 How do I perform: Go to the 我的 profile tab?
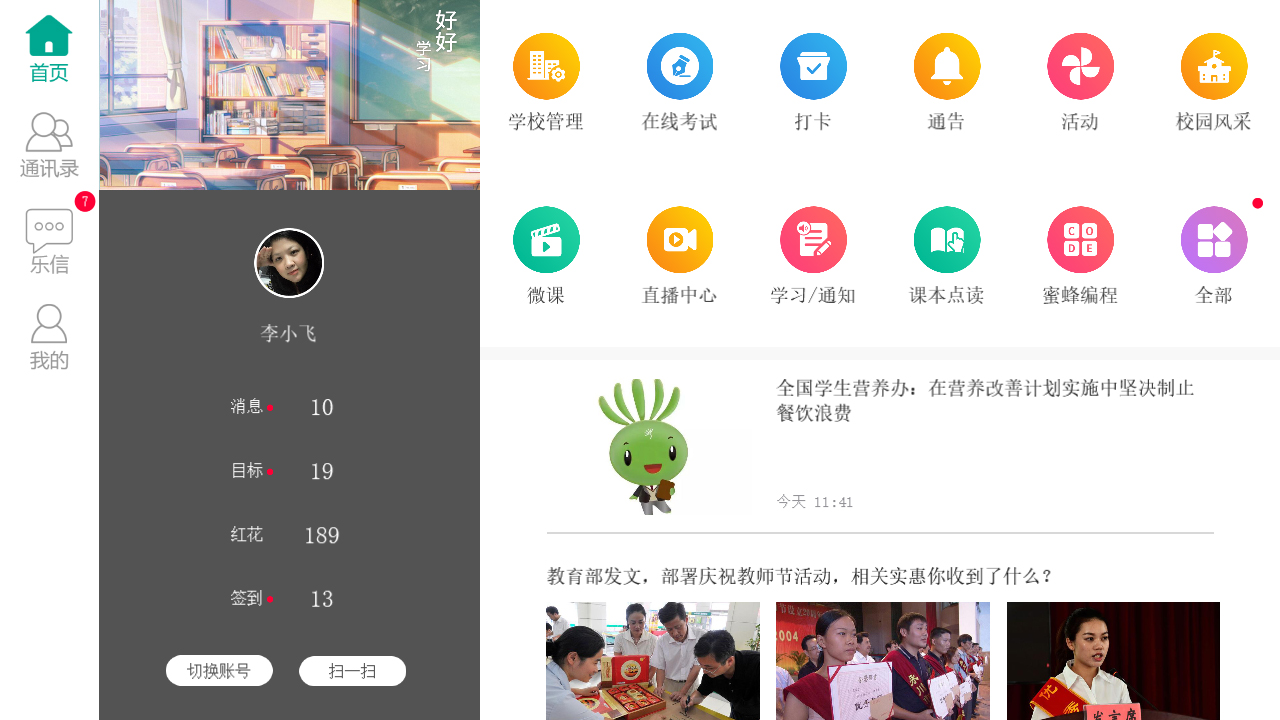49,338
